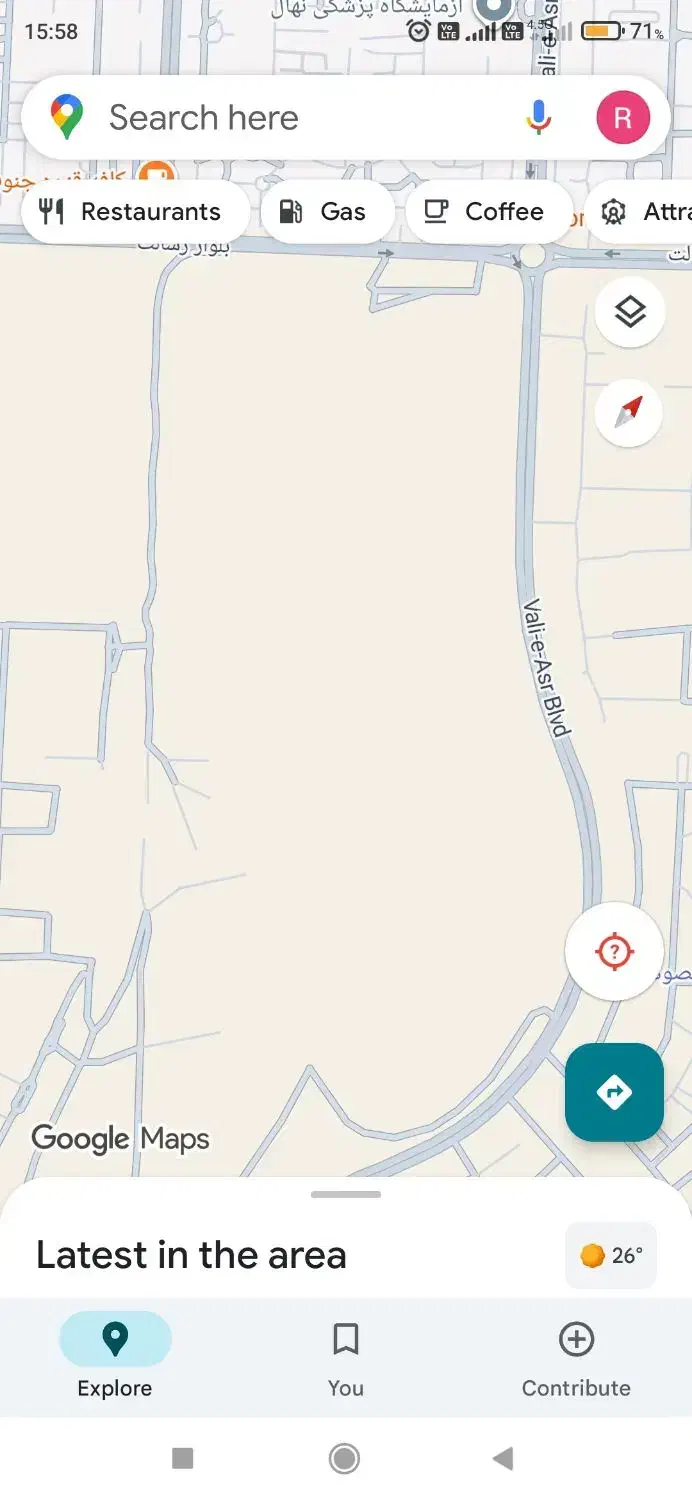Go to the Contribute tab
Screen dimensions: 692x1500
tap(576, 1357)
